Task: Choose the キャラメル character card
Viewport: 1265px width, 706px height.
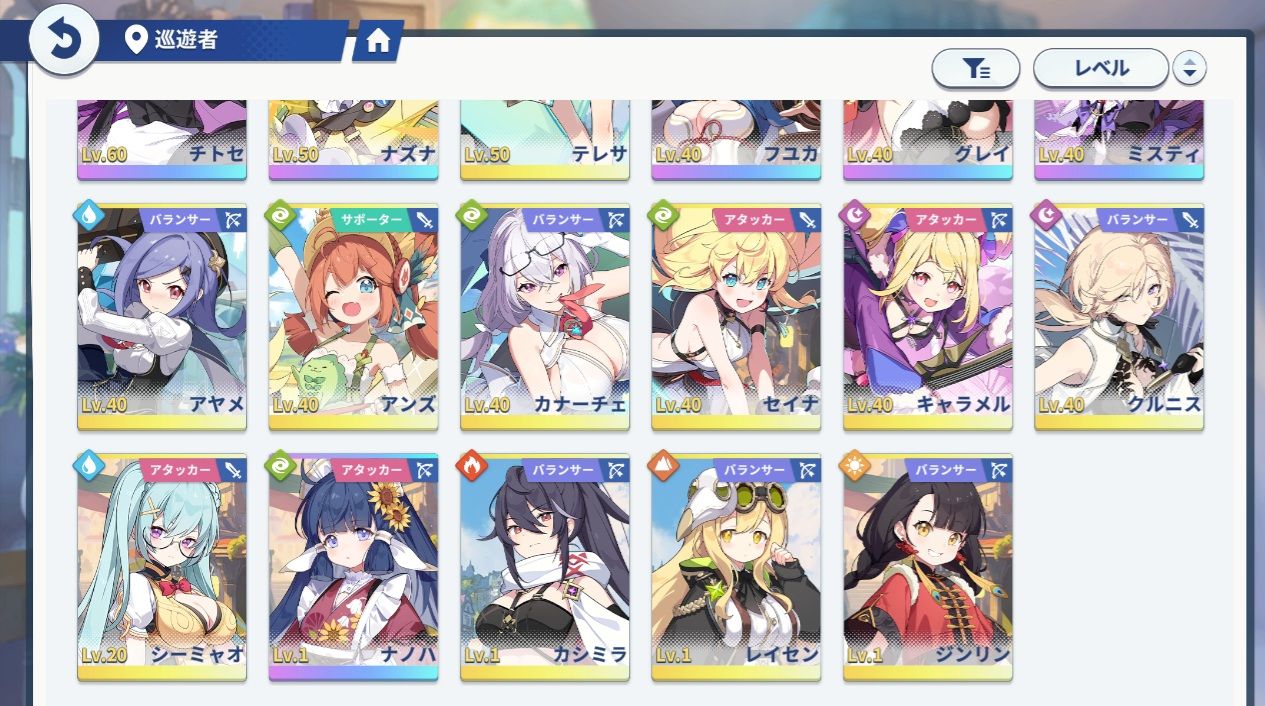Action: pyautogui.click(x=928, y=318)
